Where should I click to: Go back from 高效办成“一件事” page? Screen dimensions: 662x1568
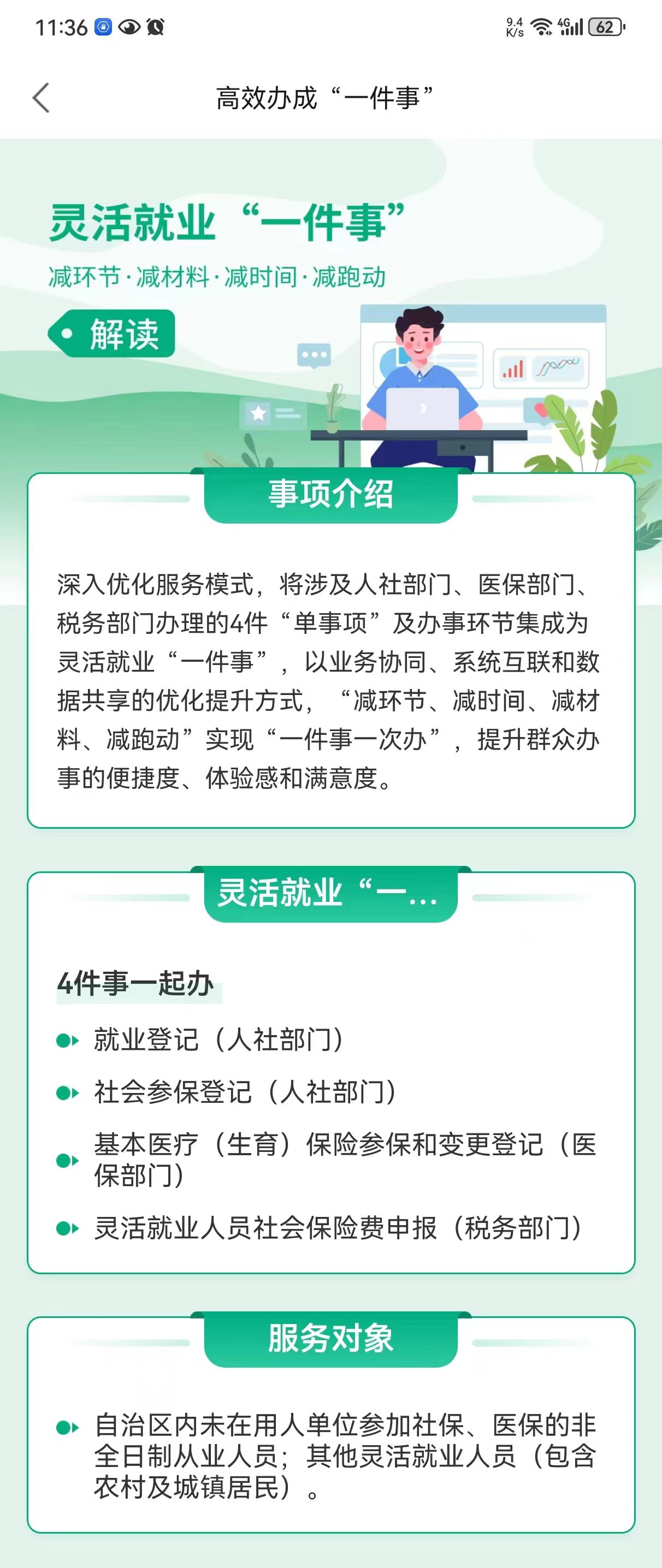(x=41, y=98)
